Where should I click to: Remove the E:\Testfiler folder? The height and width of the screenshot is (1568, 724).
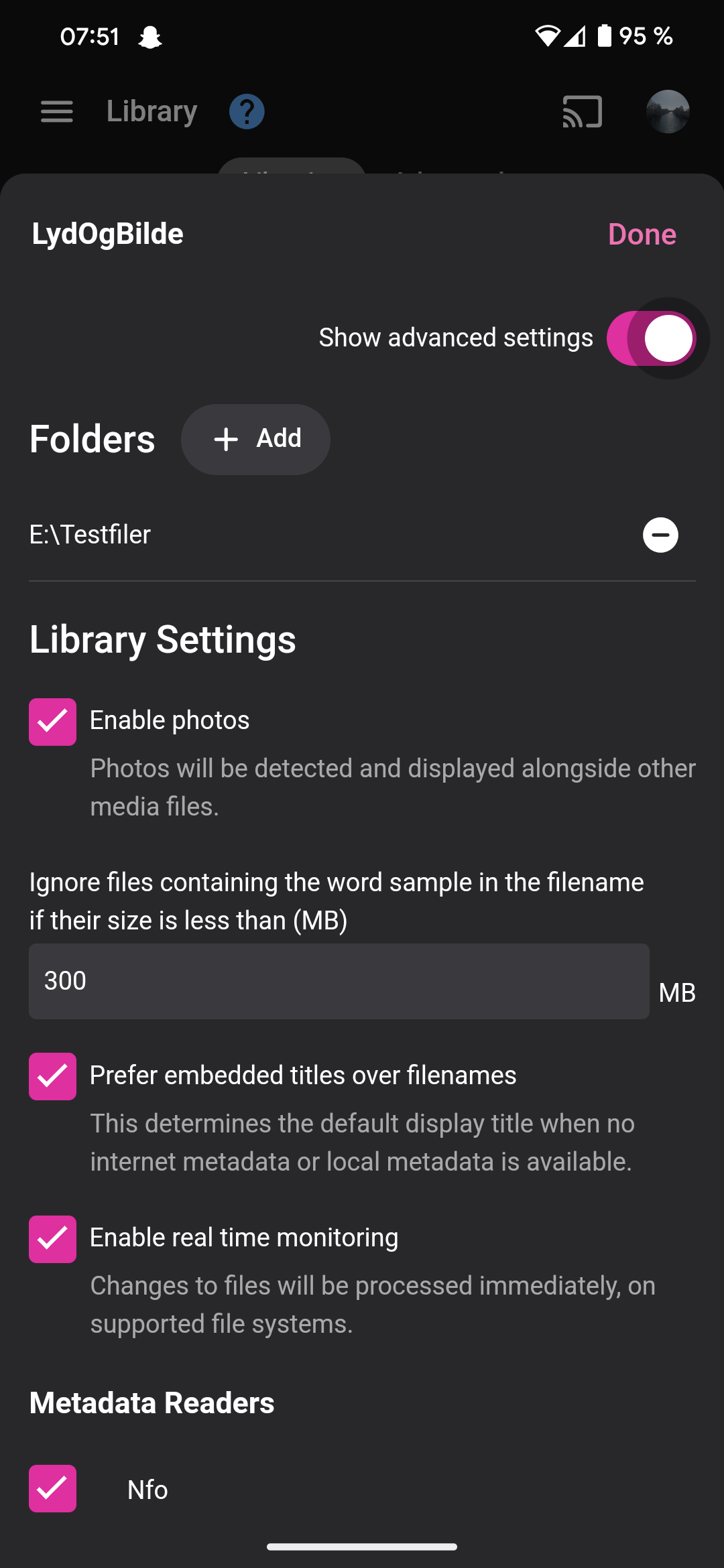coord(660,535)
